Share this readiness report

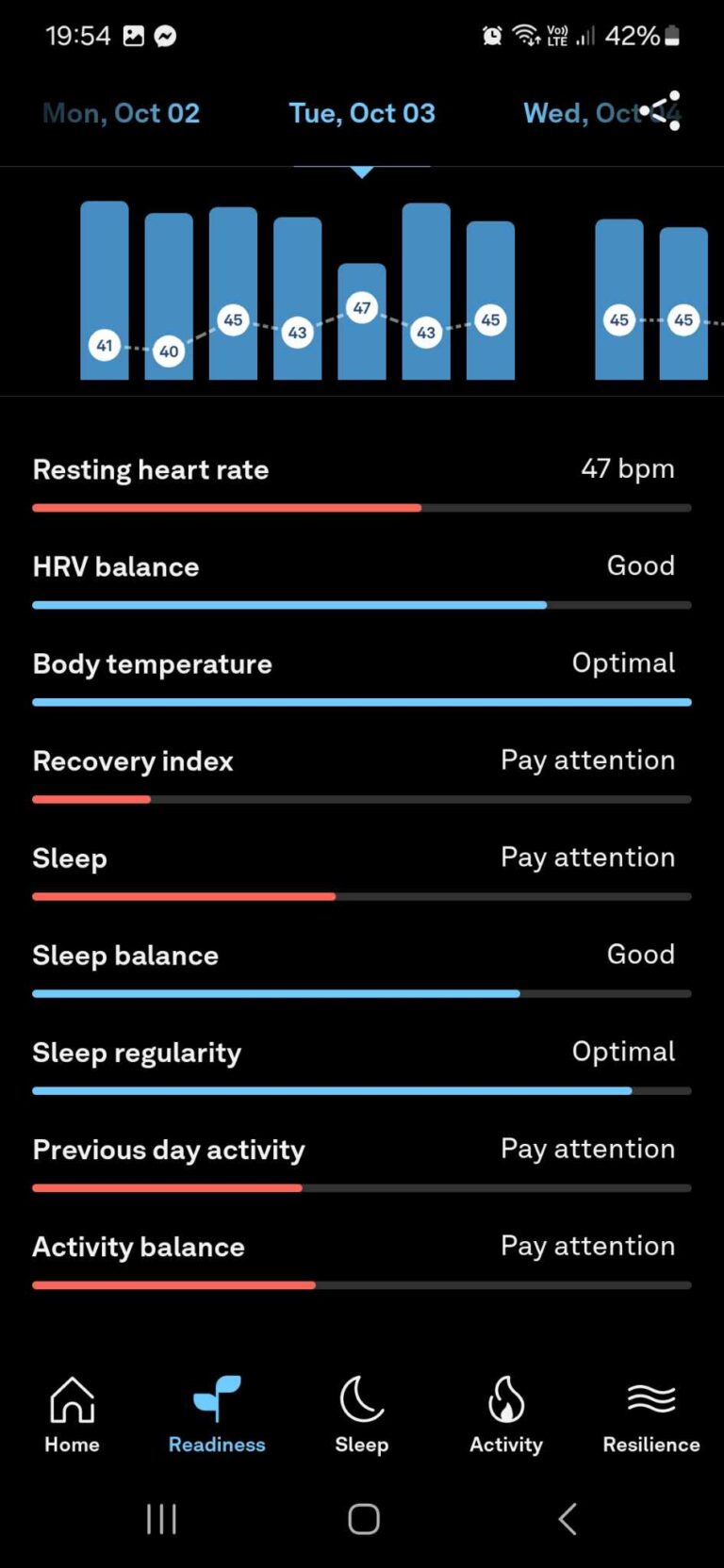[x=663, y=111]
